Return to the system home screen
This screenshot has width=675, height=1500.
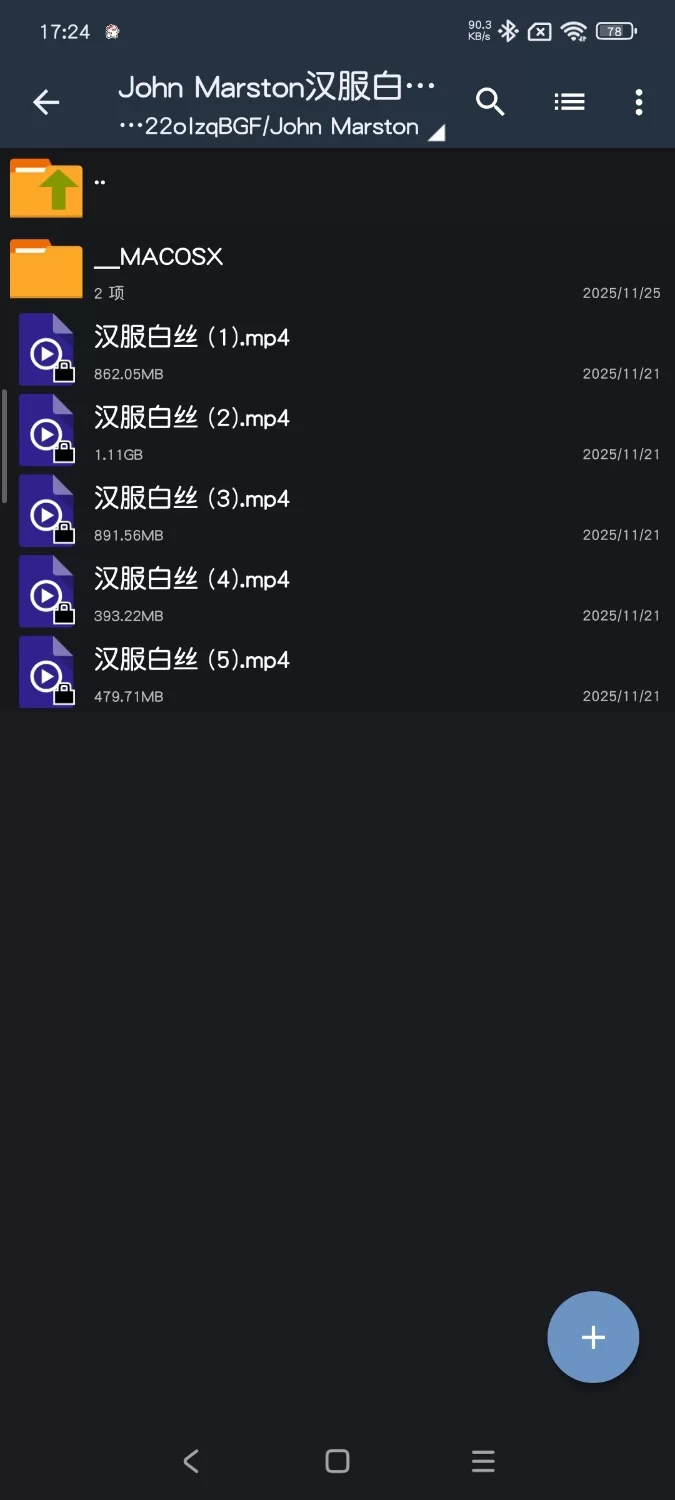(337, 1461)
